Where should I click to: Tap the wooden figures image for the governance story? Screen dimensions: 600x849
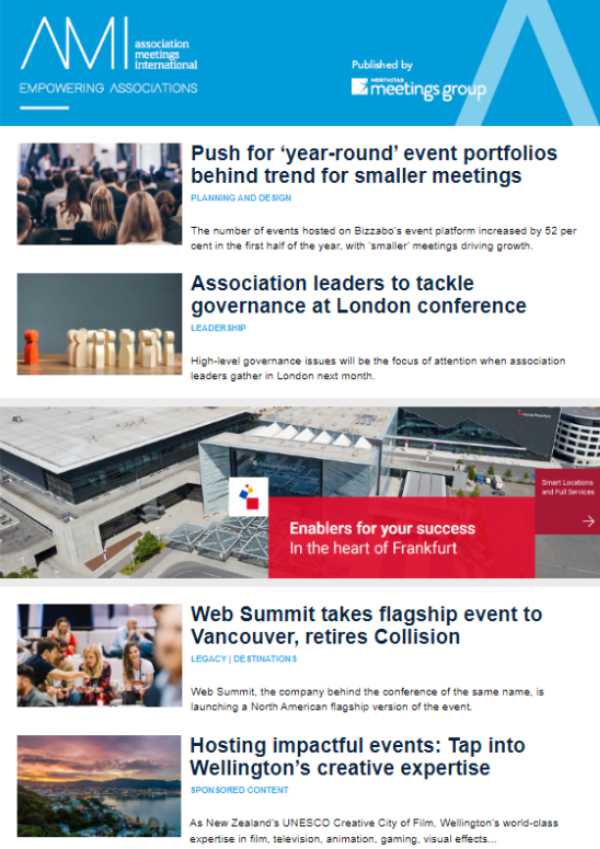pos(99,324)
